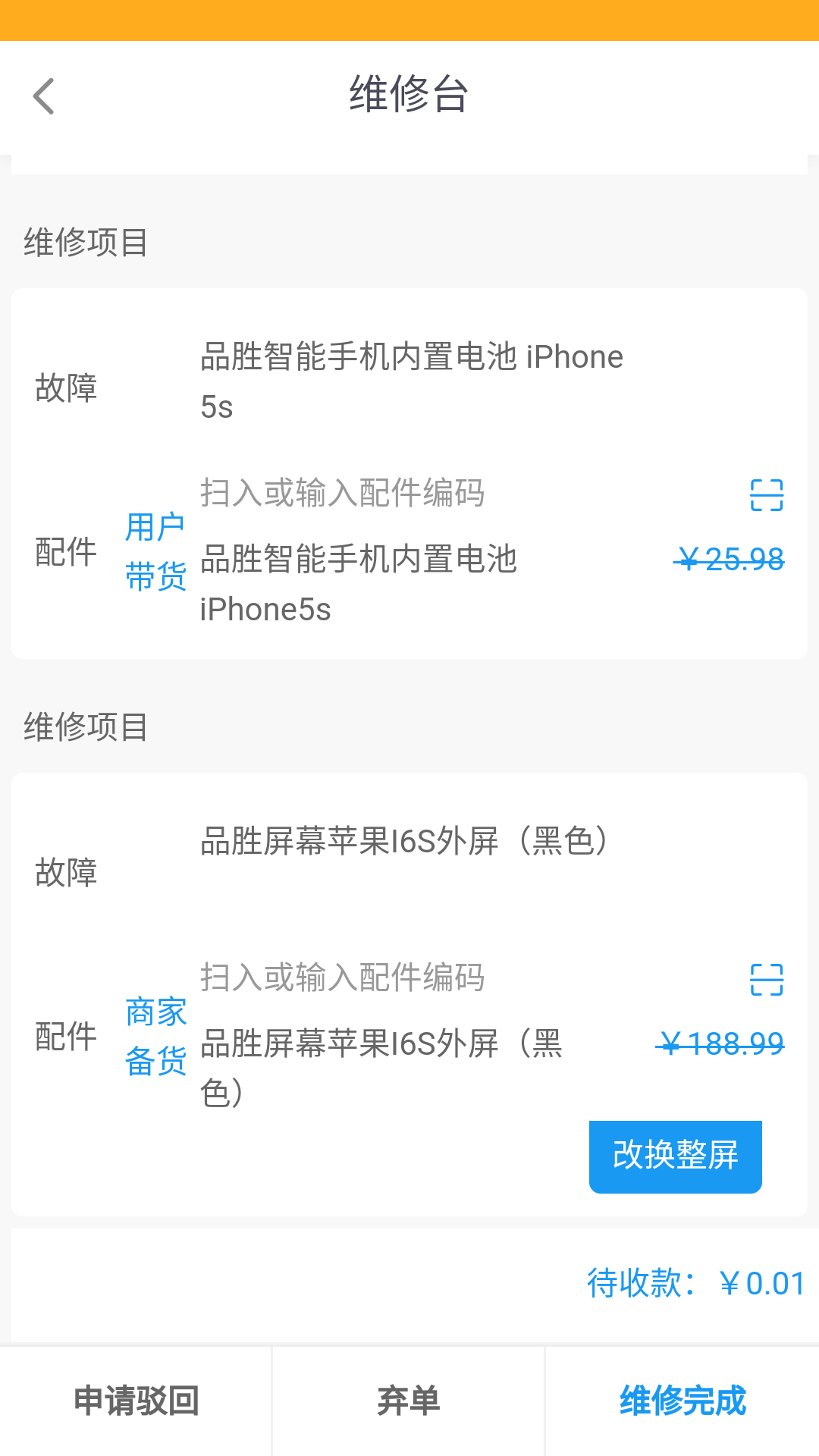This screenshot has height=1456, width=819.
Task: Mark the repair as 维修完成
Action: point(682,1401)
